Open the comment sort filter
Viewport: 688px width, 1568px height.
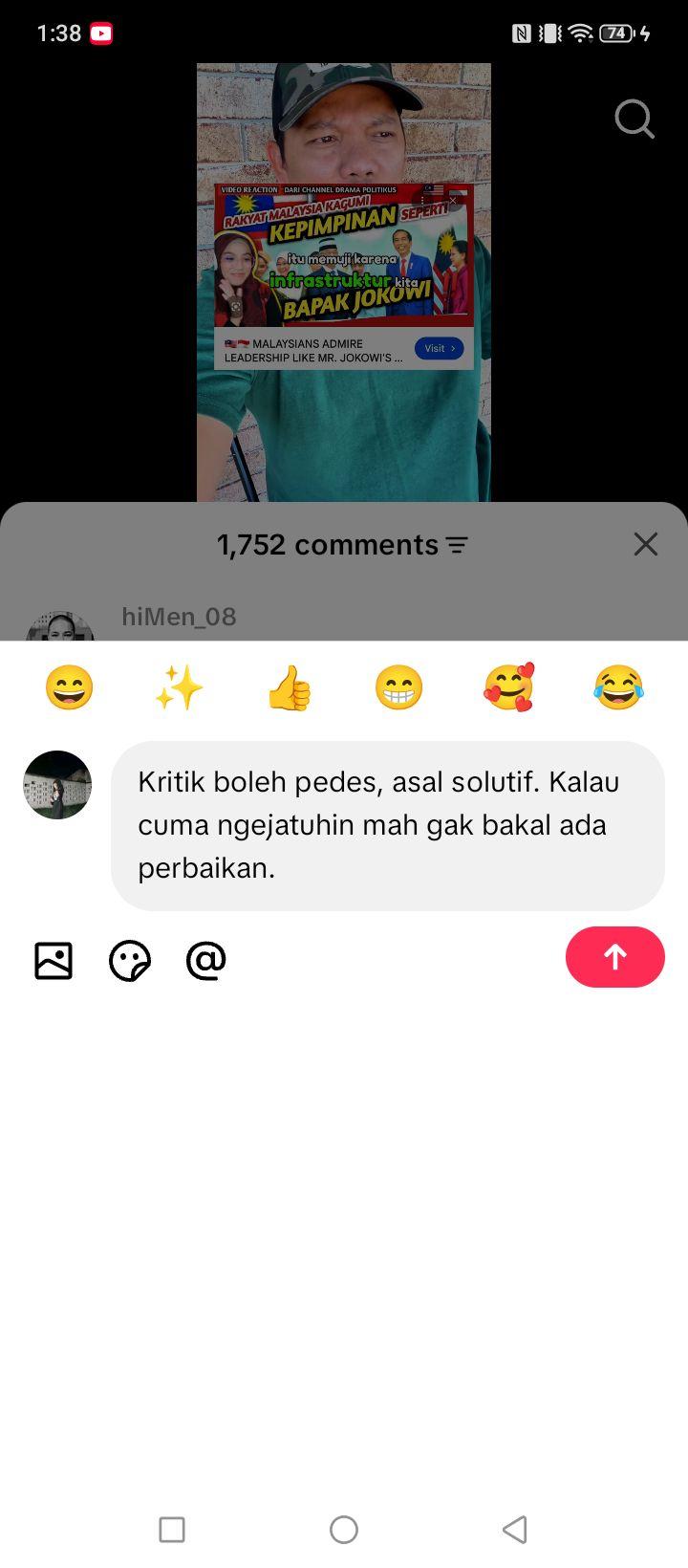[x=458, y=545]
